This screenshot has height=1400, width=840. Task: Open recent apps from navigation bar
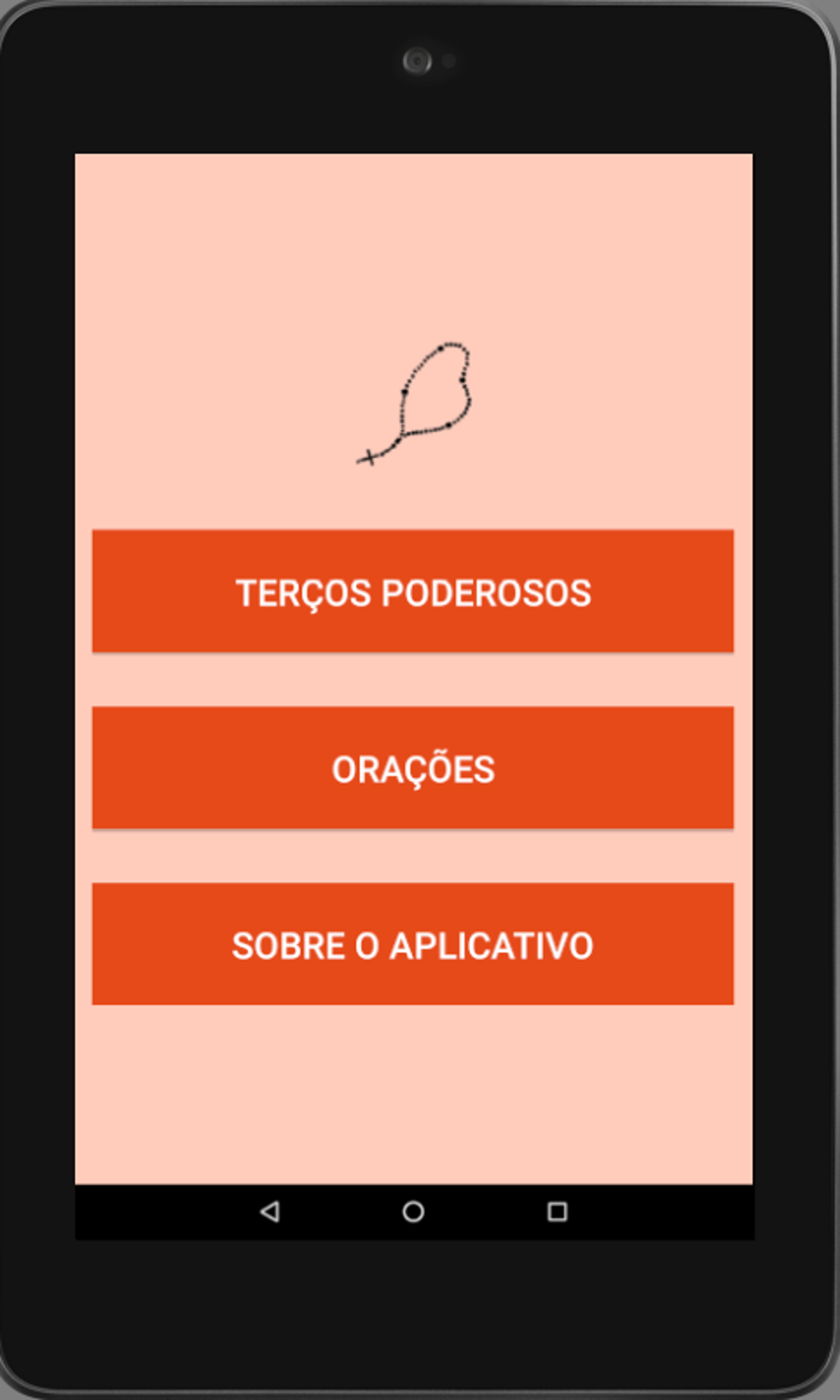[558, 1211]
